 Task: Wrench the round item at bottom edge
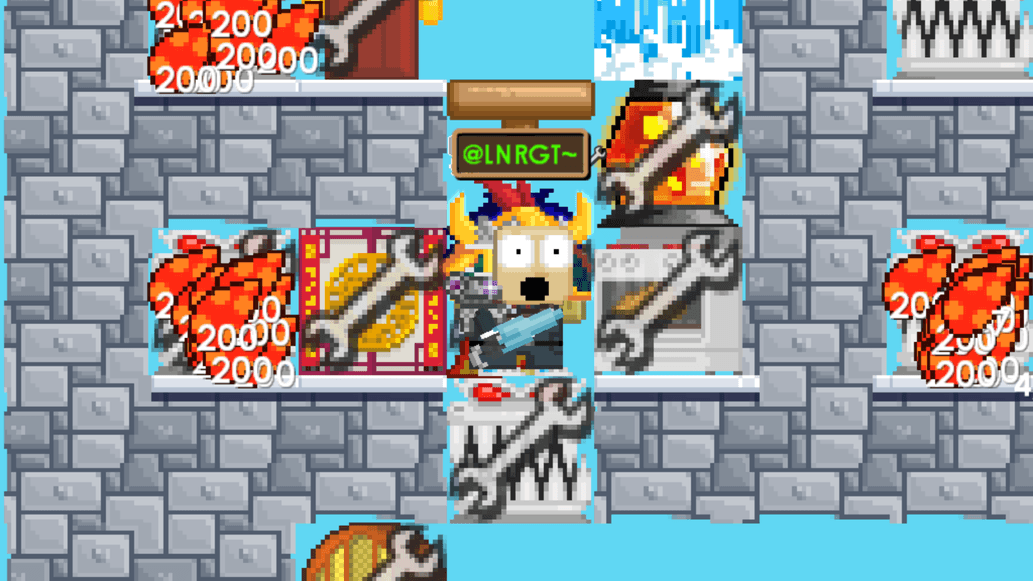372,555
